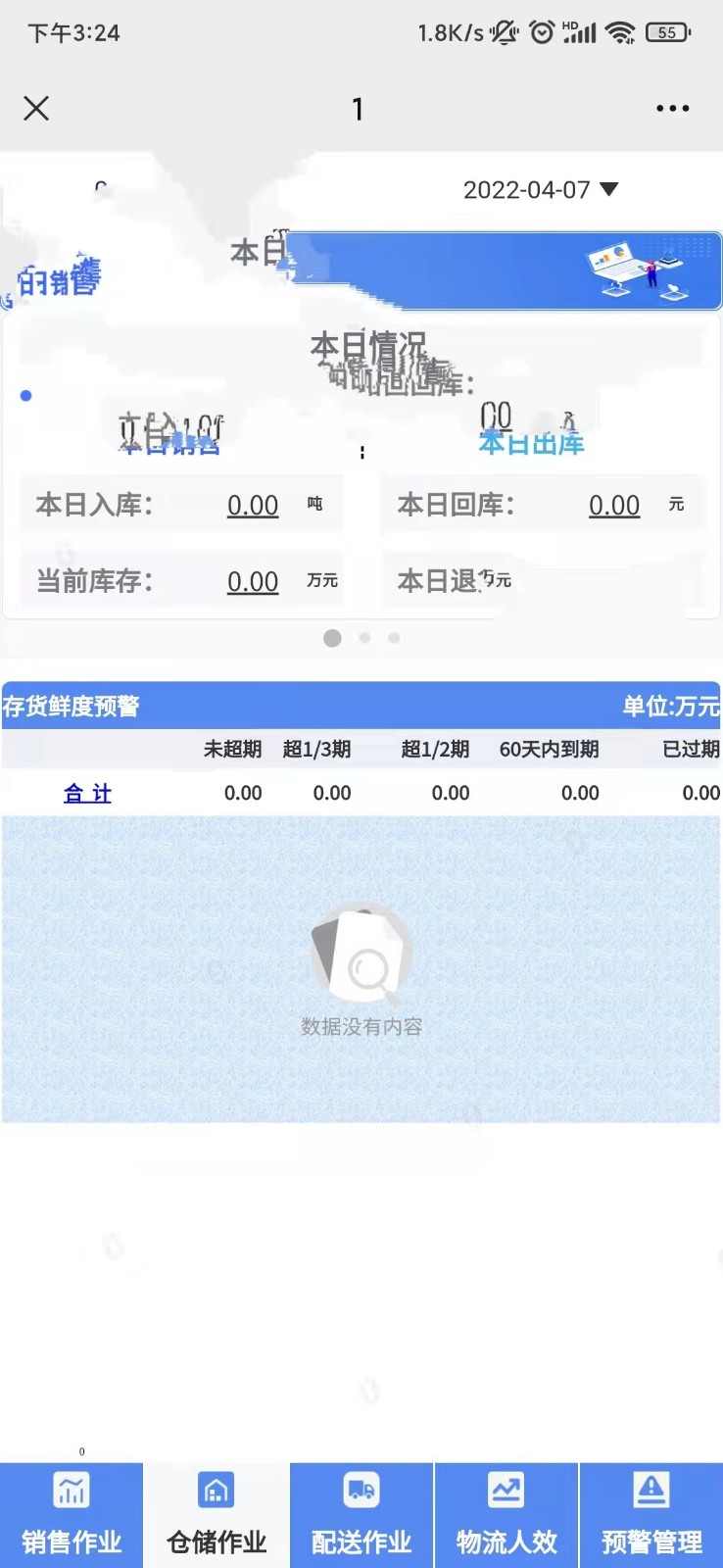Open the 本日回库 value 0.00
Image resolution: width=723 pixels, height=1568 pixels.
[x=614, y=506]
